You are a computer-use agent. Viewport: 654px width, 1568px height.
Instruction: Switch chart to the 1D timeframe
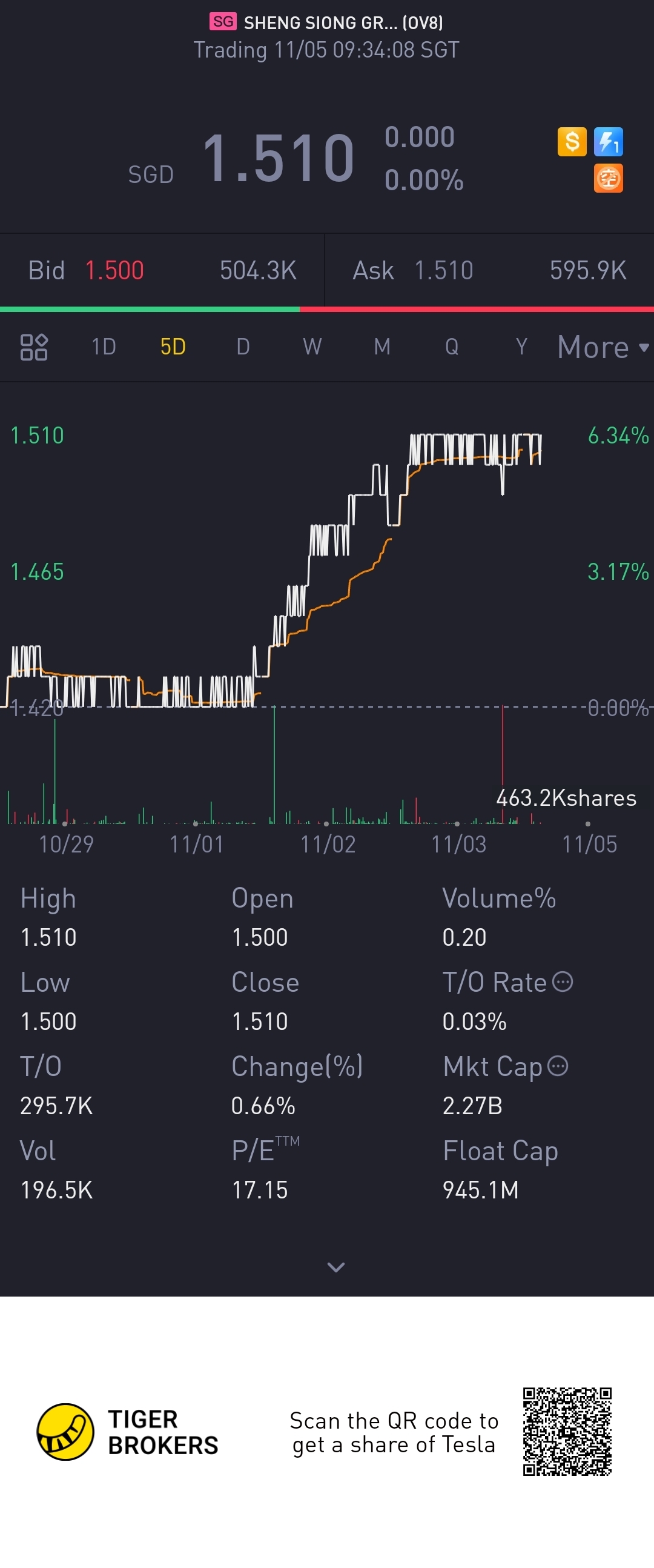coord(104,347)
